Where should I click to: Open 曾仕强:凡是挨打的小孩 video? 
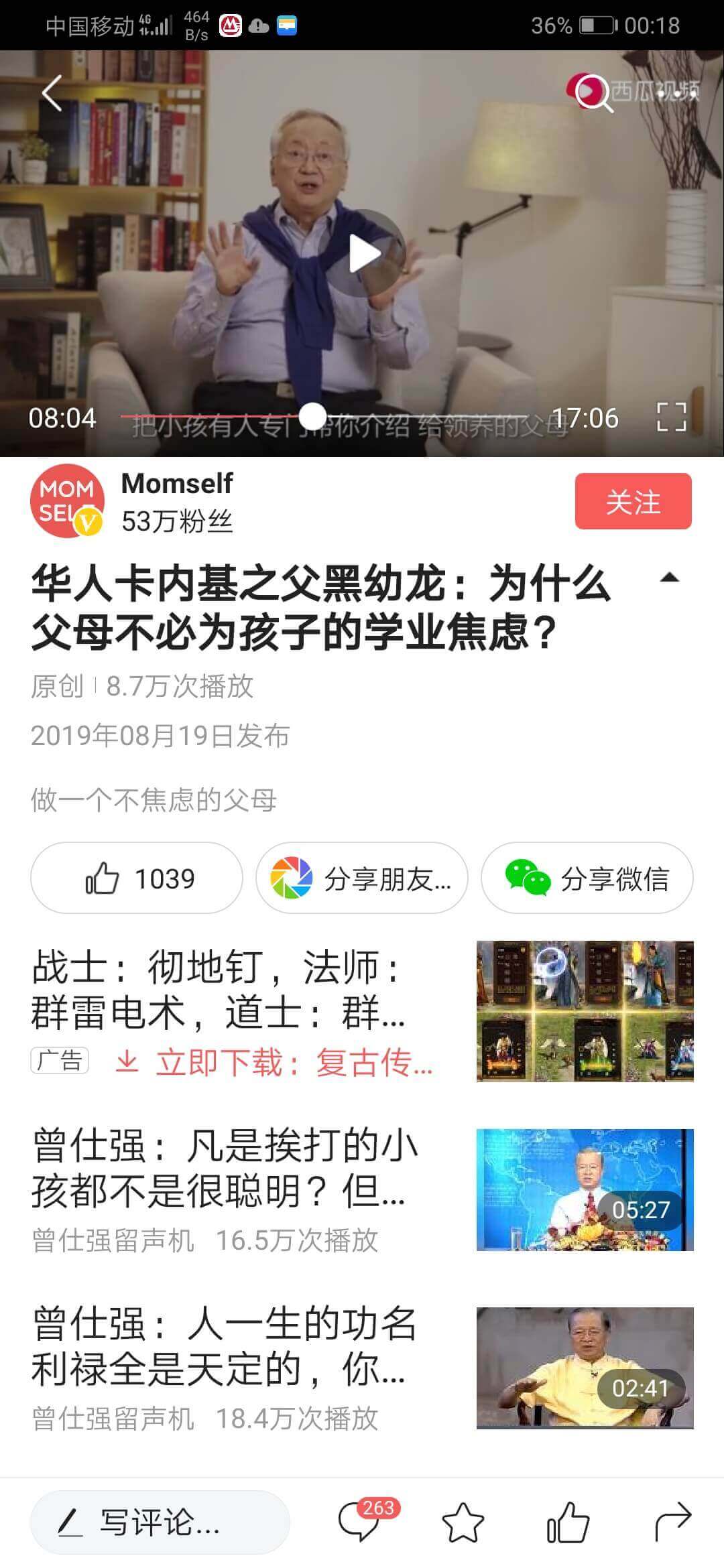point(225,1169)
